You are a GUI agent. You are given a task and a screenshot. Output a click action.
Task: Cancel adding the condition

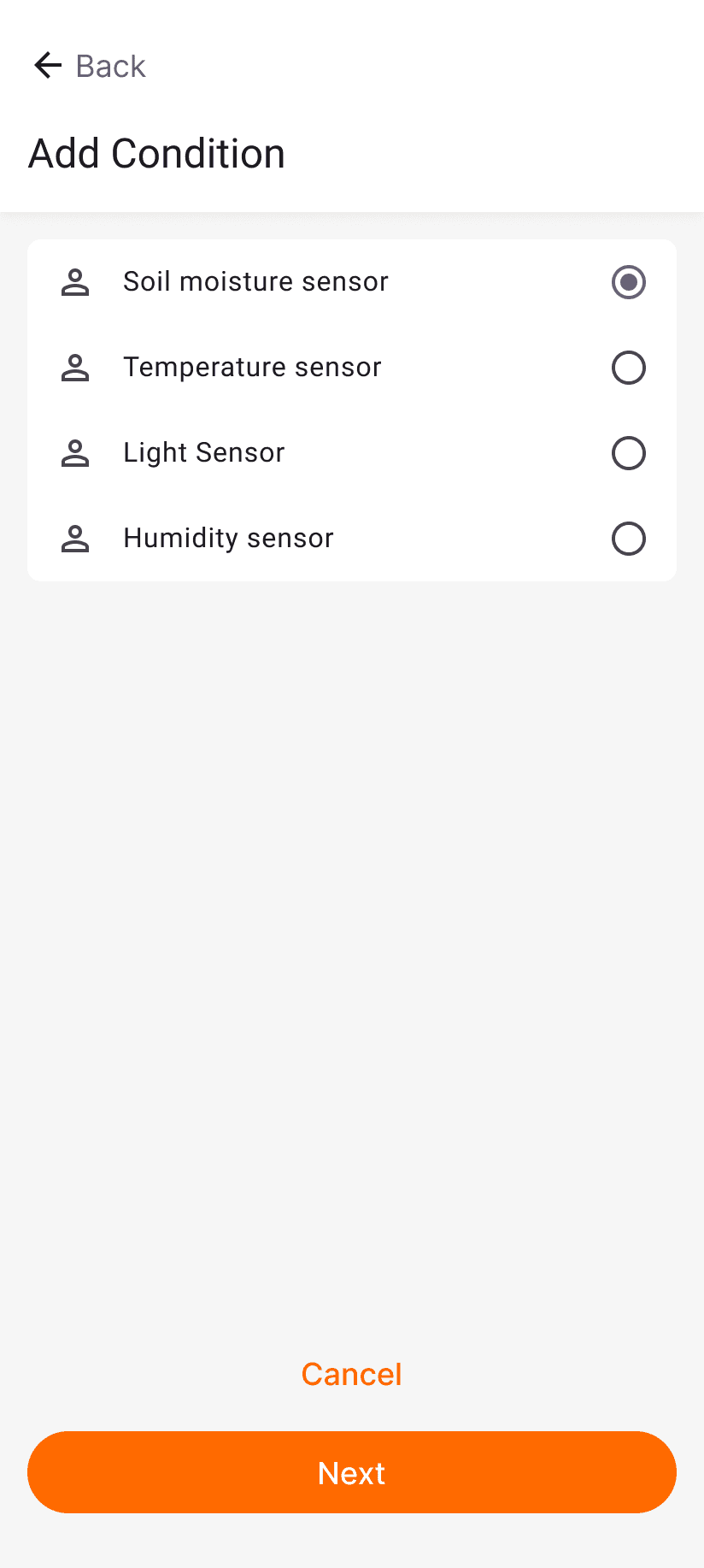coord(351,1374)
